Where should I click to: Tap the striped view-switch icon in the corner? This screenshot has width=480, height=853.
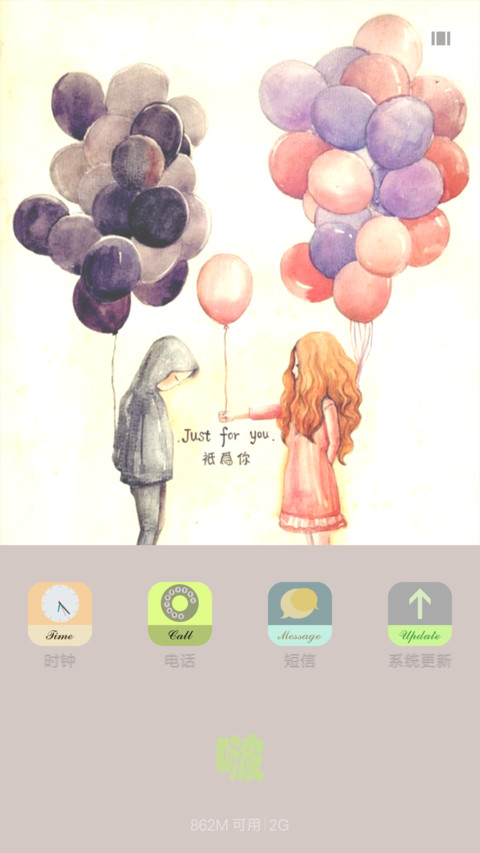(x=441, y=38)
